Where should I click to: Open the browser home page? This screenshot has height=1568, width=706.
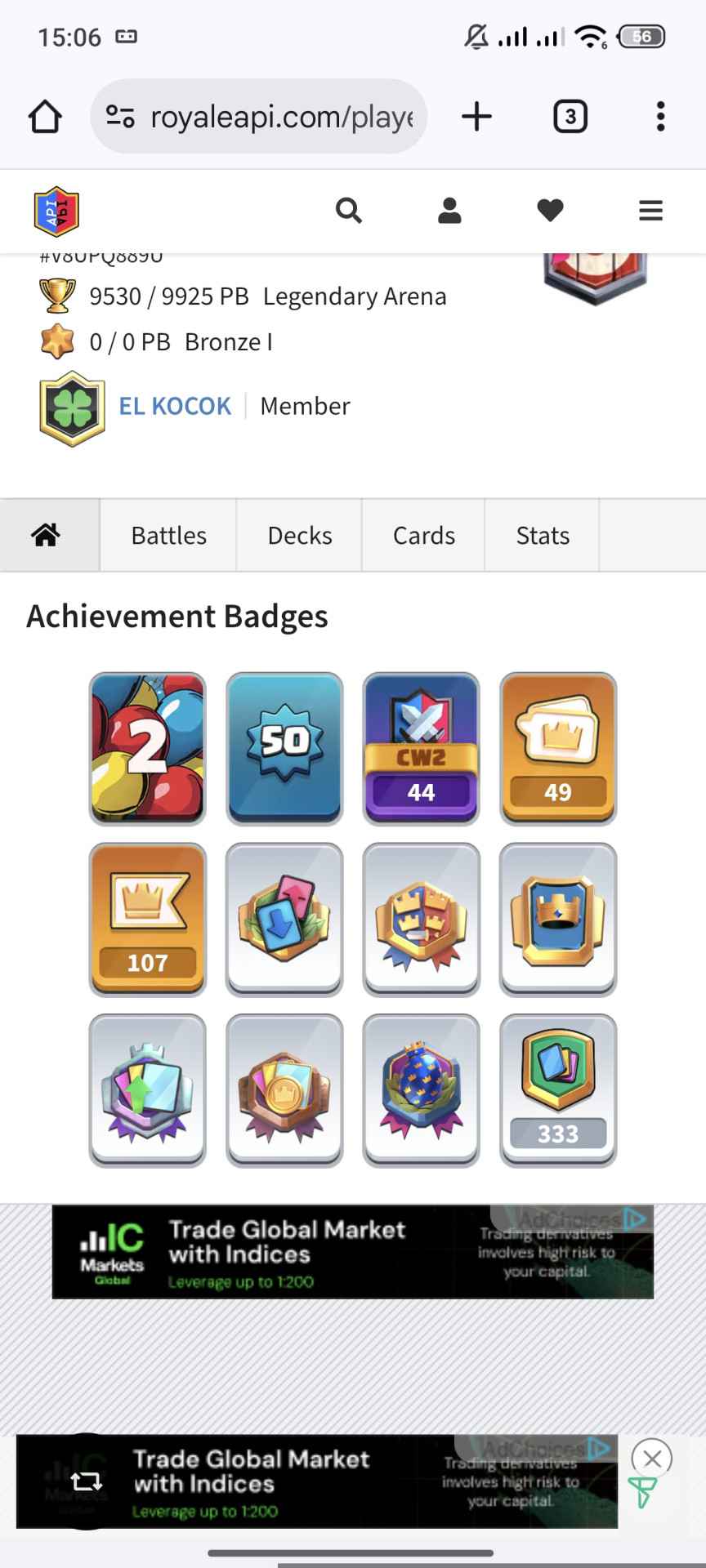point(46,117)
